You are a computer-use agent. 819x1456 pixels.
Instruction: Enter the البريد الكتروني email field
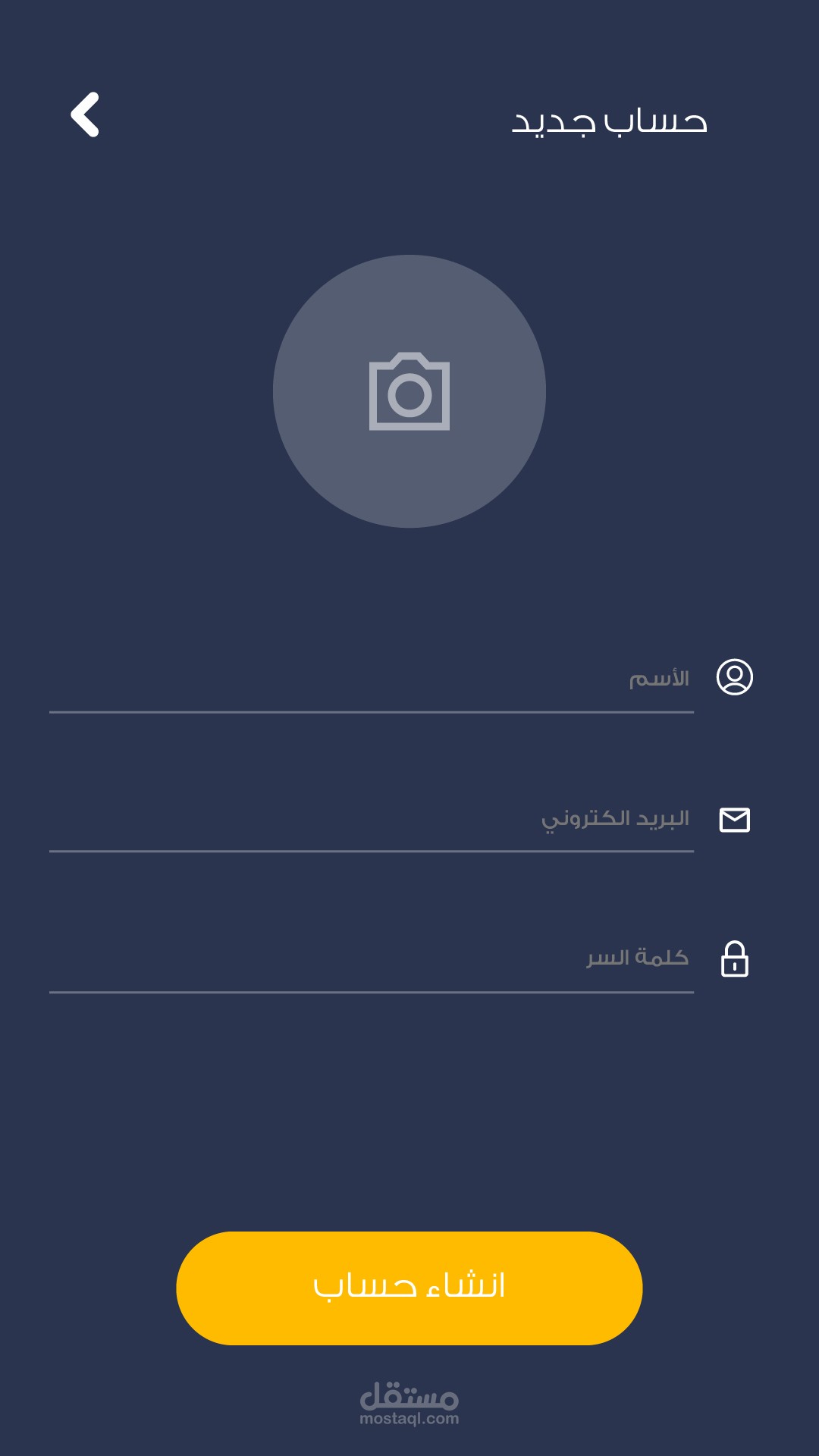pyautogui.click(x=372, y=819)
